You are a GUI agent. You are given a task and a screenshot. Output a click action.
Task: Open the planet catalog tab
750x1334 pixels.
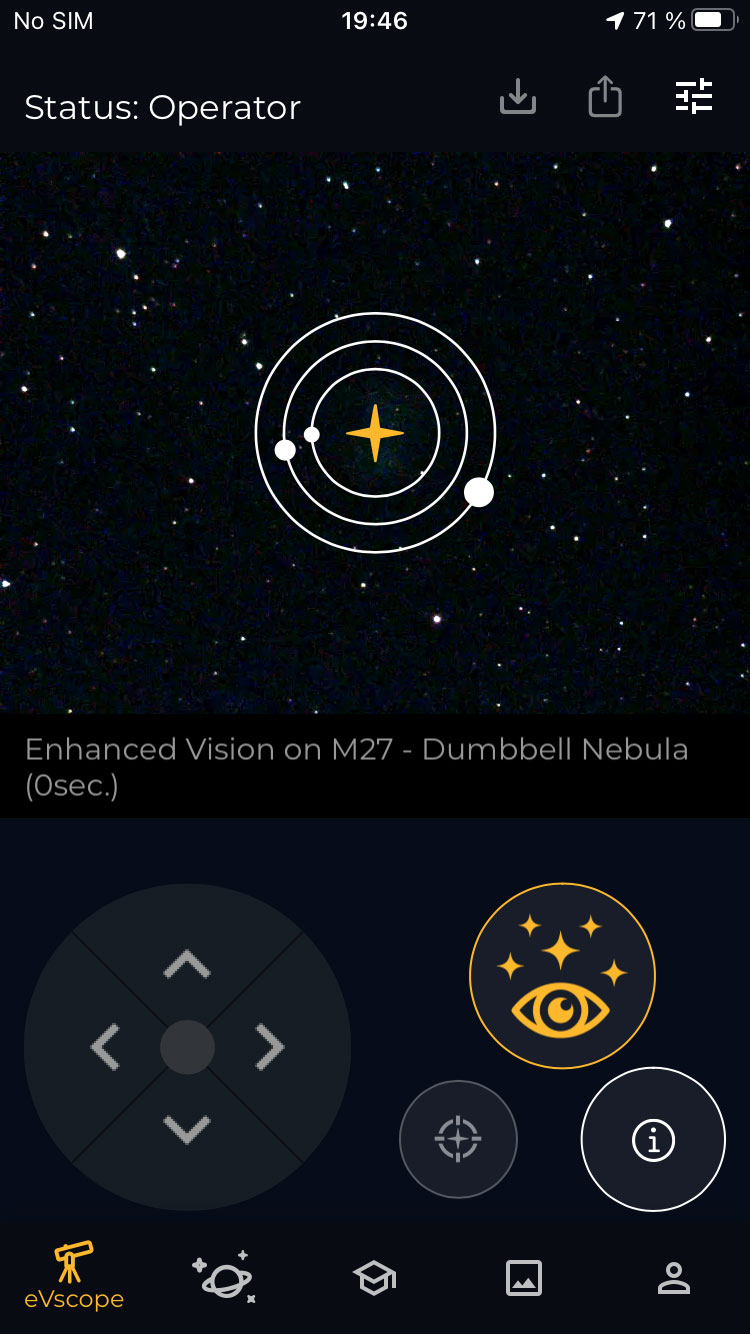tap(224, 1276)
